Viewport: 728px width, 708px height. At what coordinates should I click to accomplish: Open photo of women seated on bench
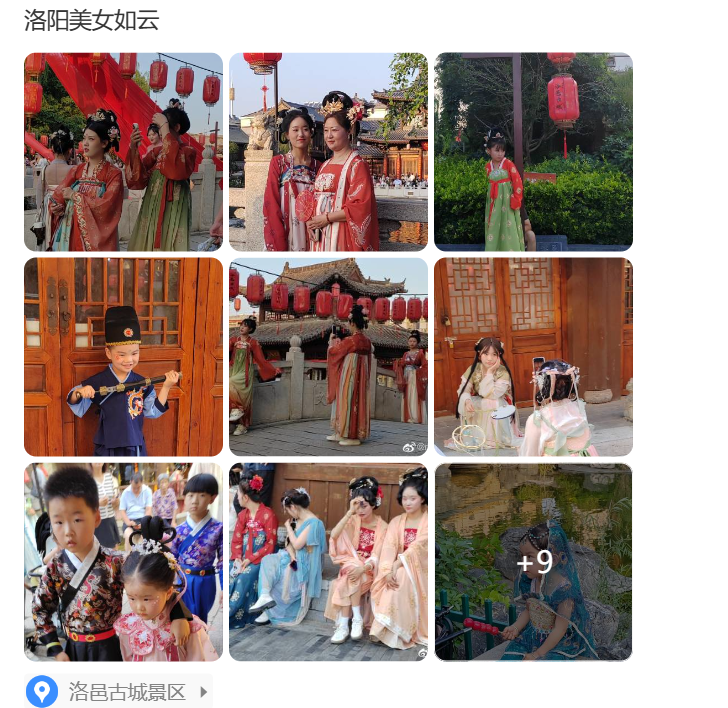(x=328, y=561)
